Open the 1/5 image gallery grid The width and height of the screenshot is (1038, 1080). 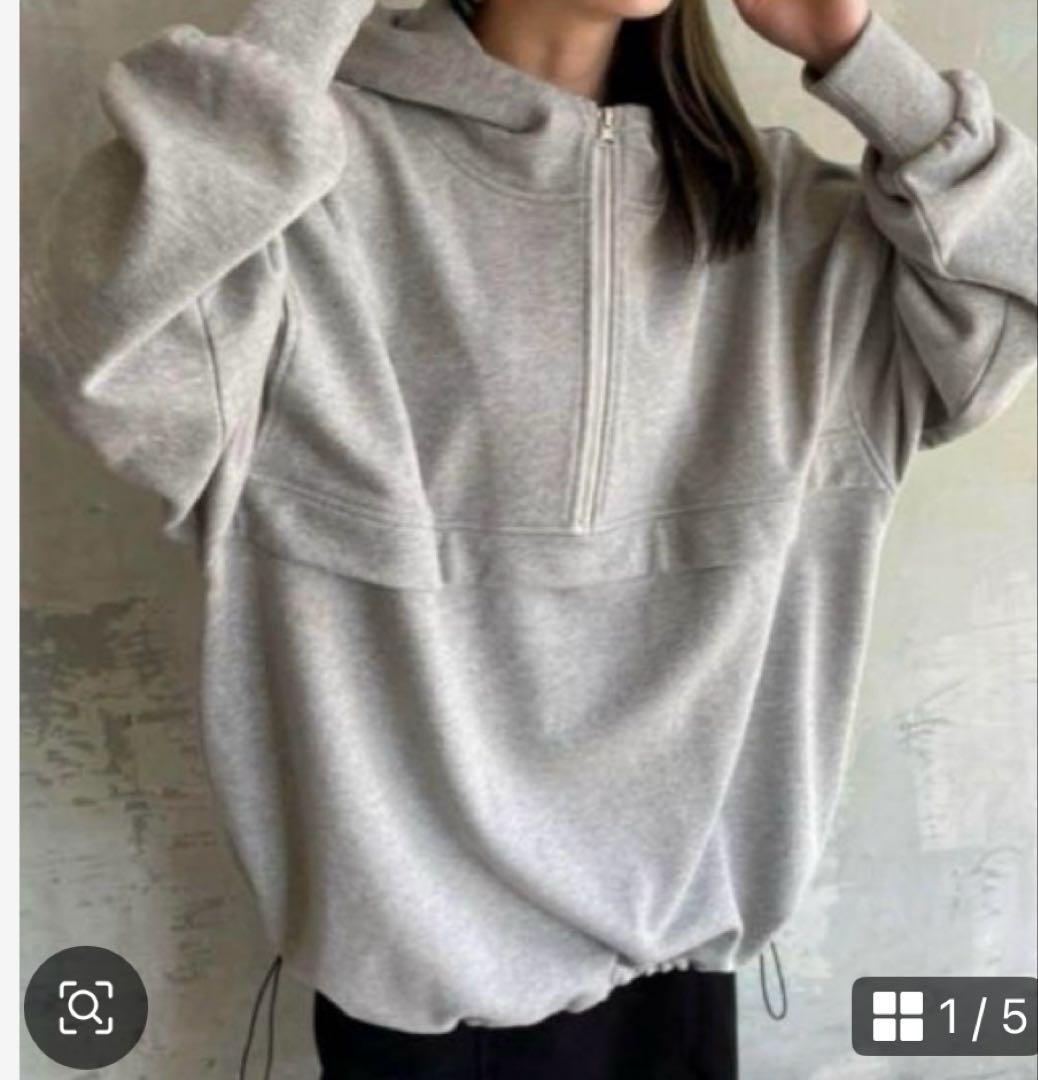945,1016
